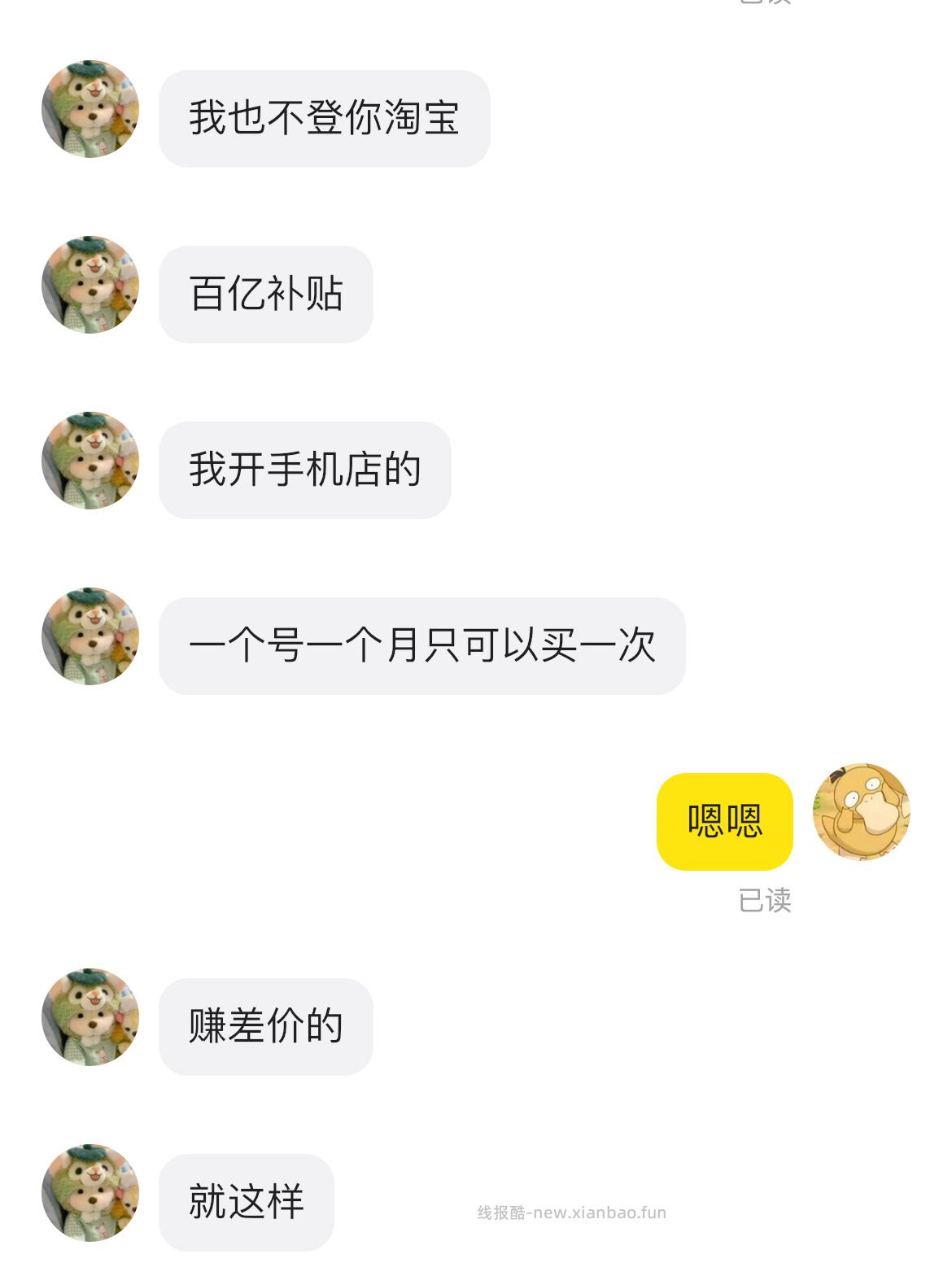Tap the avatar beside 百亿补贴 message
The height and width of the screenshot is (1263, 952).
[x=91, y=293]
